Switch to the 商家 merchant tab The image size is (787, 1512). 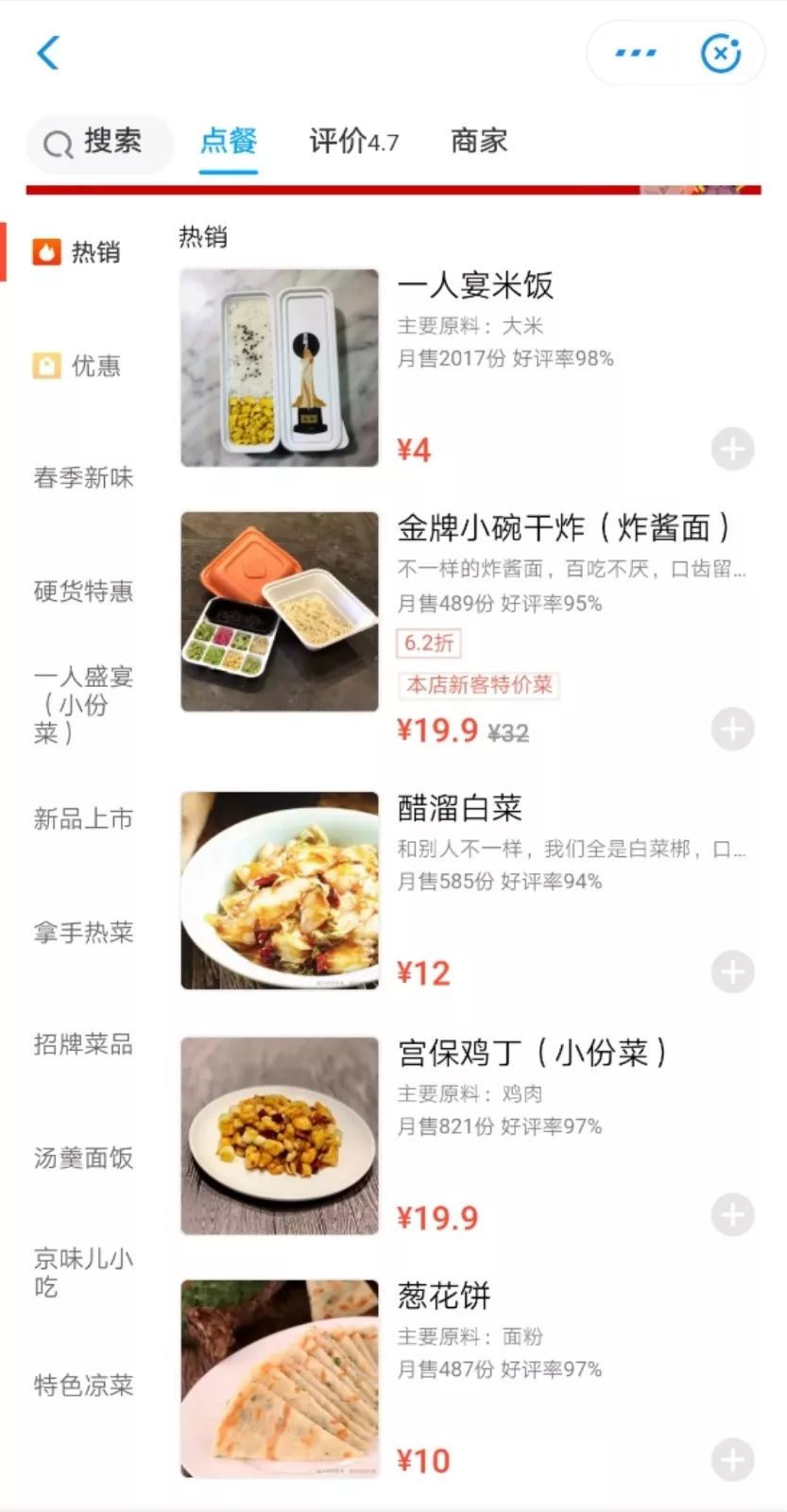pyautogui.click(x=479, y=142)
